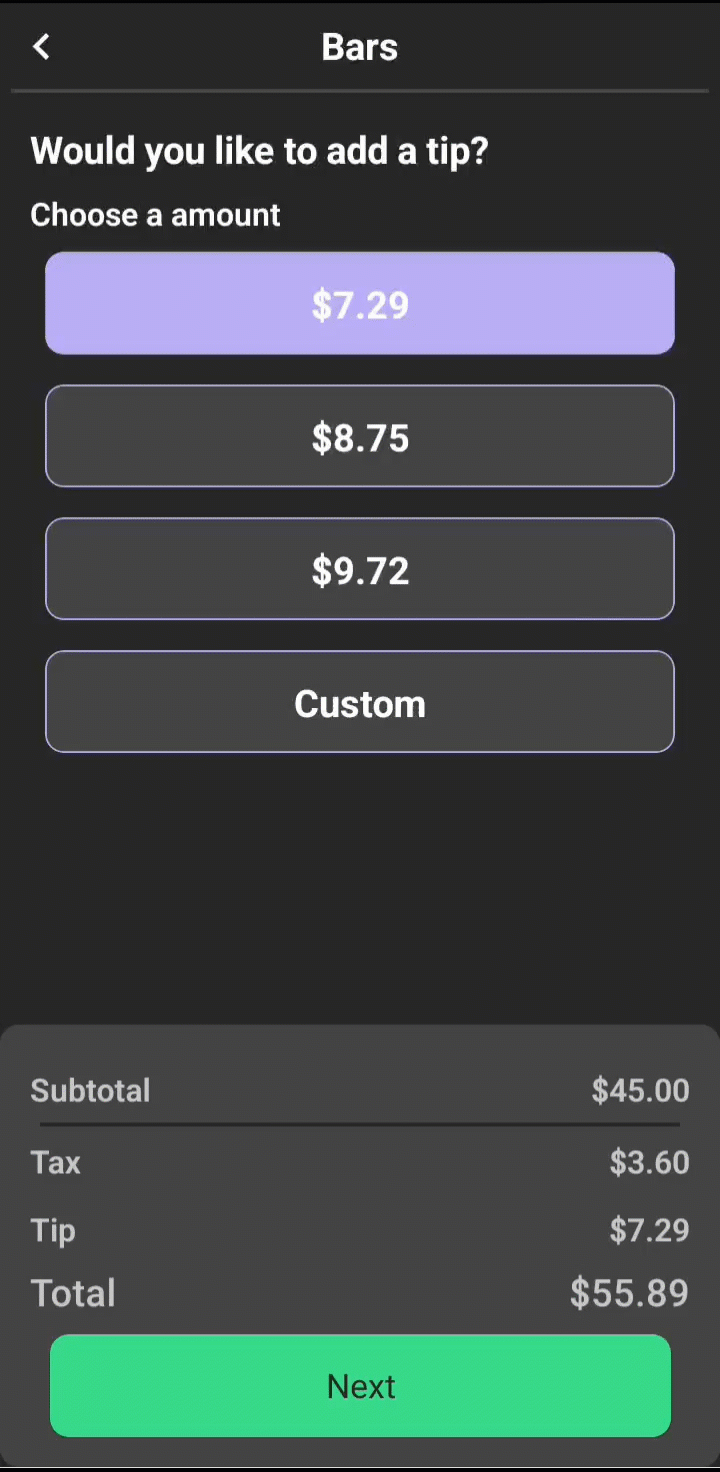Pick the $9.72 tip amount
This screenshot has width=720, height=1472.
point(360,570)
